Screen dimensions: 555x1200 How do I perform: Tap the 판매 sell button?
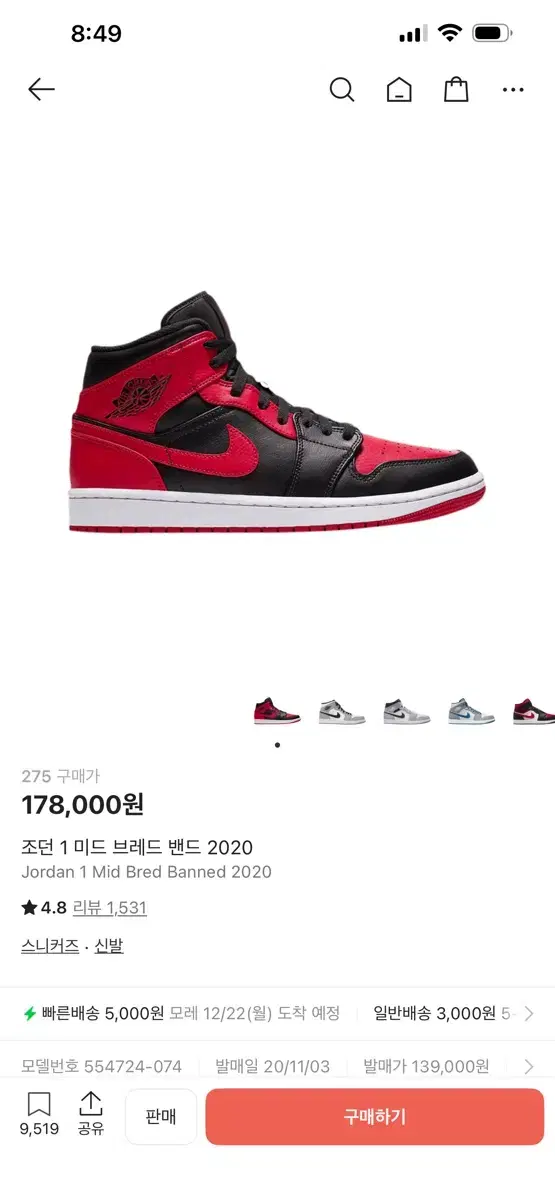point(161,1117)
